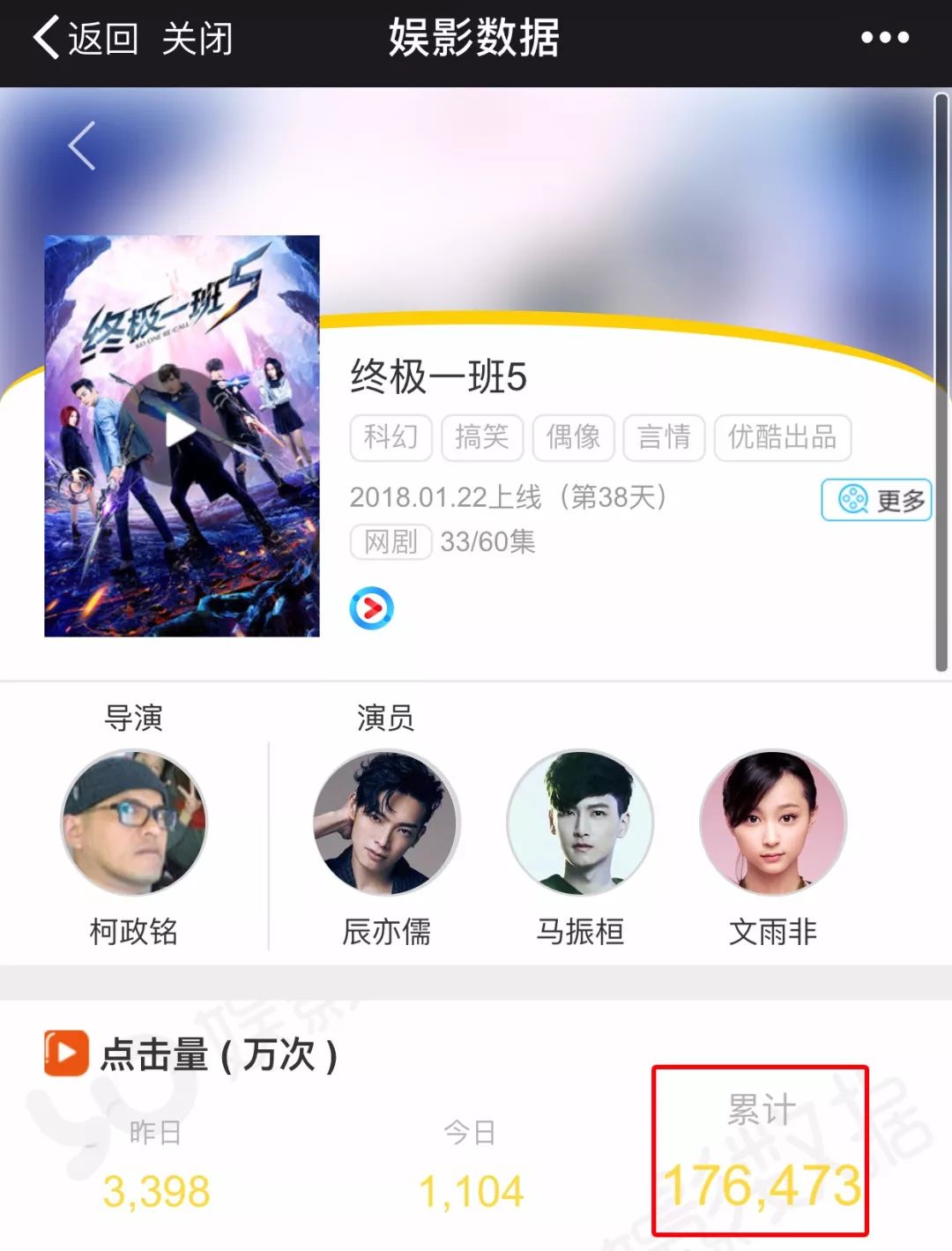The image size is (952, 1251).
Task: Tap the back chevron above the poster
Action: click(x=82, y=145)
